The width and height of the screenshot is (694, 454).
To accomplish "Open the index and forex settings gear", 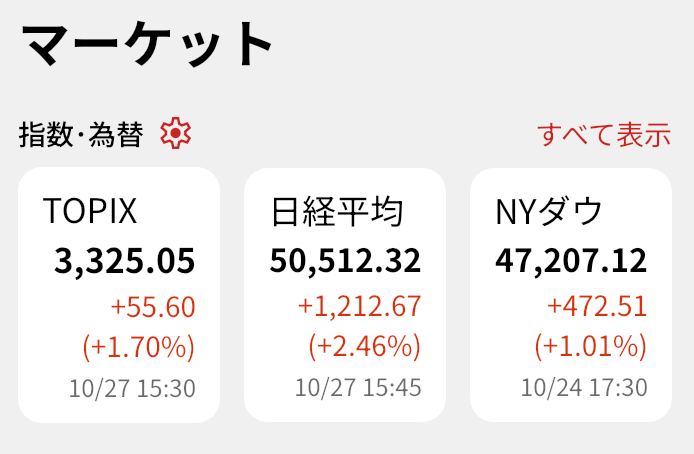I will pos(175,133).
